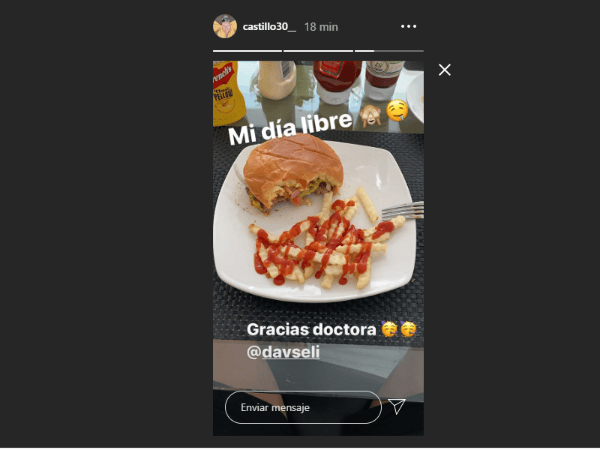
Task: Share story via paper plane icon
Action: 397,406
